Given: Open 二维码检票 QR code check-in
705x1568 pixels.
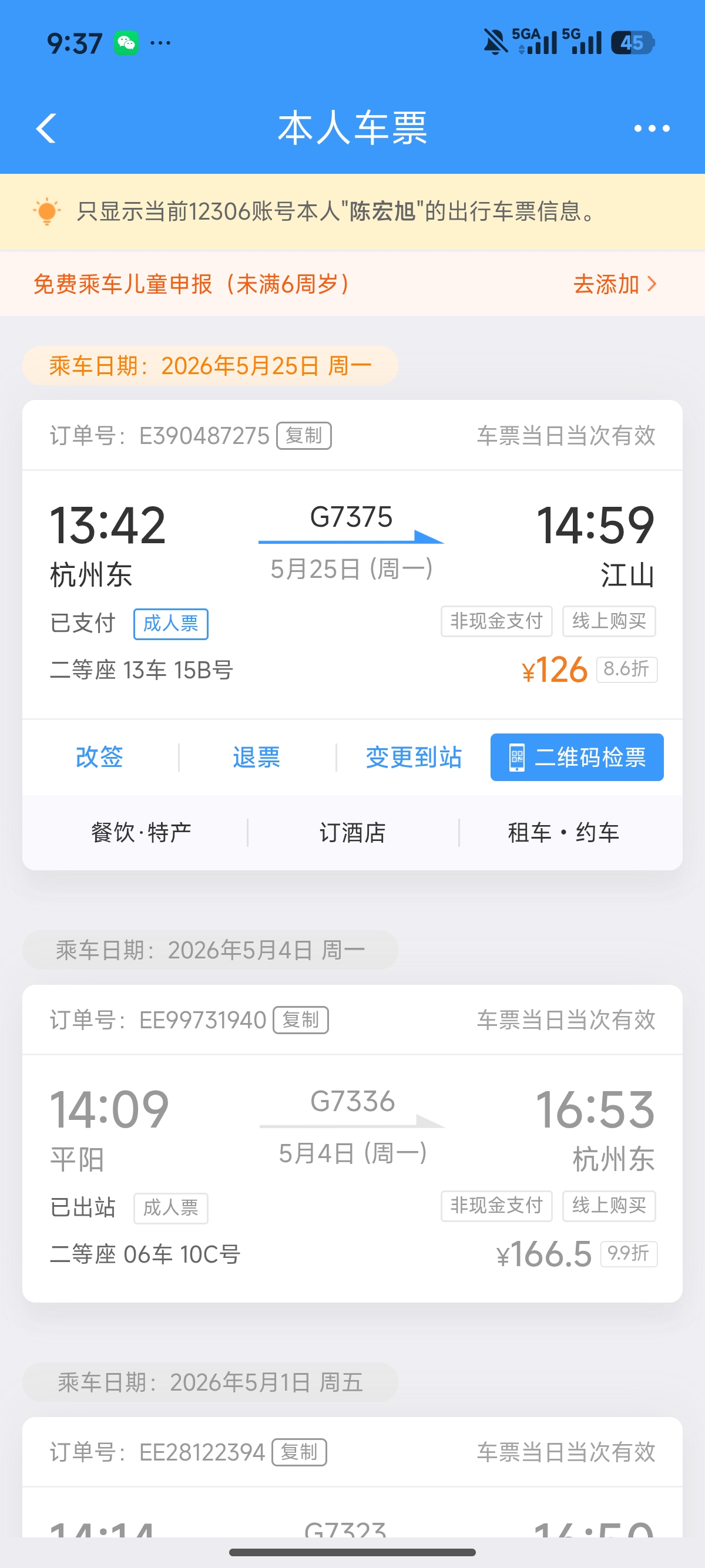Looking at the screenshot, I should click(x=576, y=757).
